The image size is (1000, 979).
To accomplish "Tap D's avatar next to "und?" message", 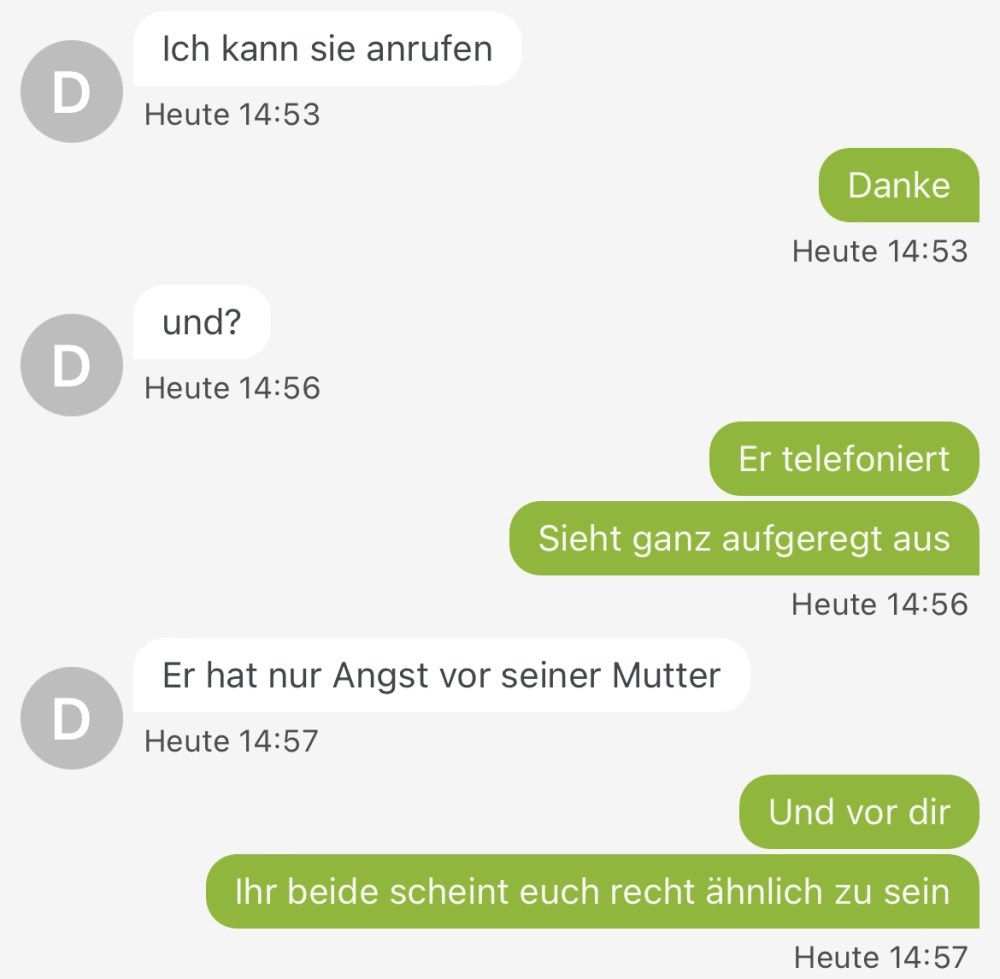I will pyautogui.click(x=71, y=365).
